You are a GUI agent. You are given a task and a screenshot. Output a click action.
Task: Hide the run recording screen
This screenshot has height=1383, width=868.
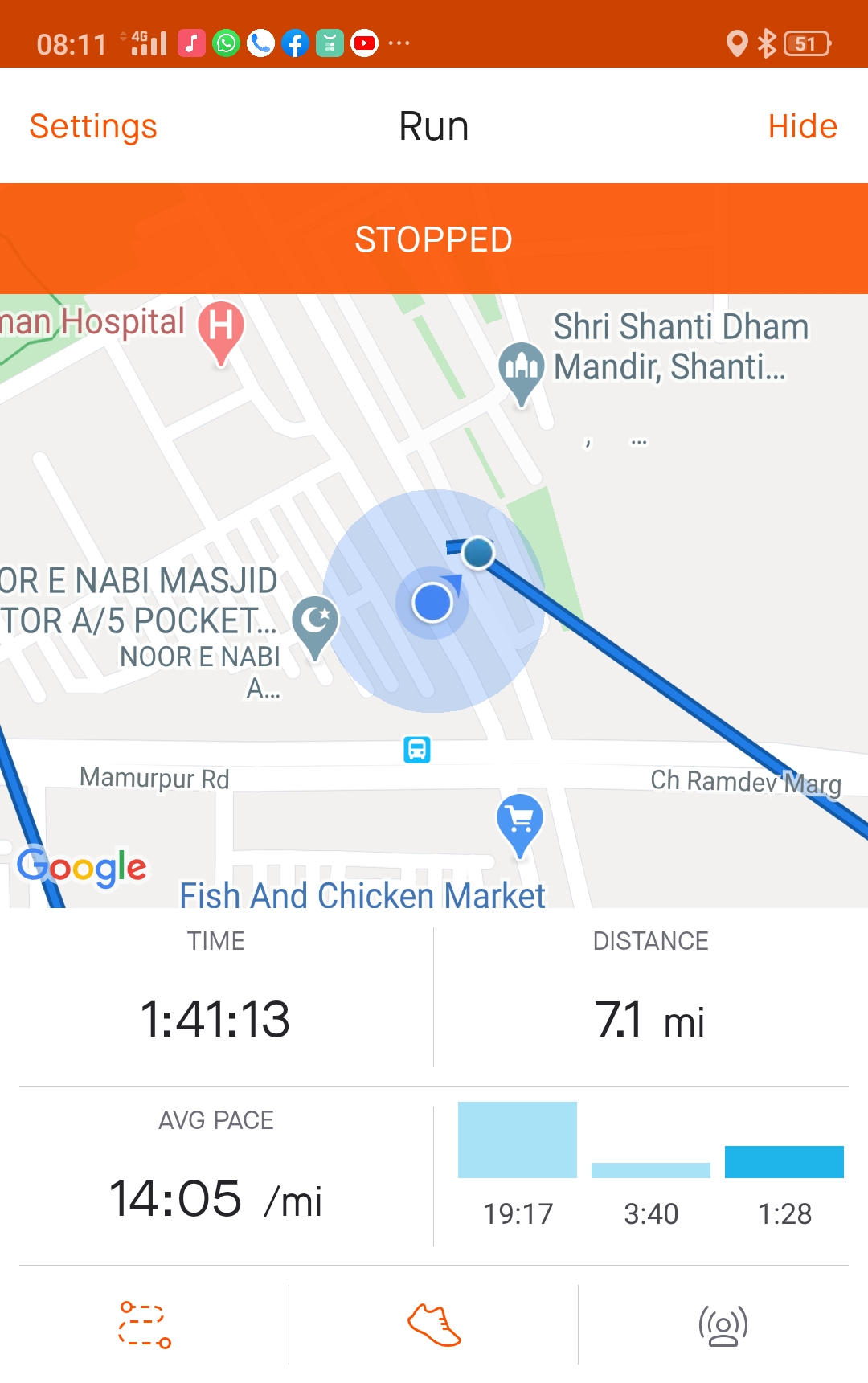[x=801, y=127]
